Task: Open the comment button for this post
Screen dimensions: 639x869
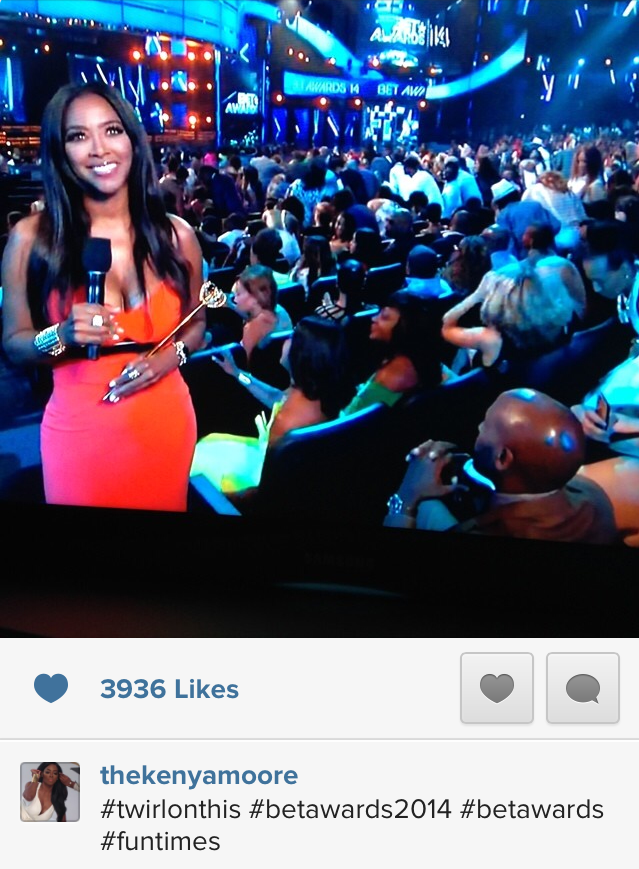Action: (x=582, y=688)
